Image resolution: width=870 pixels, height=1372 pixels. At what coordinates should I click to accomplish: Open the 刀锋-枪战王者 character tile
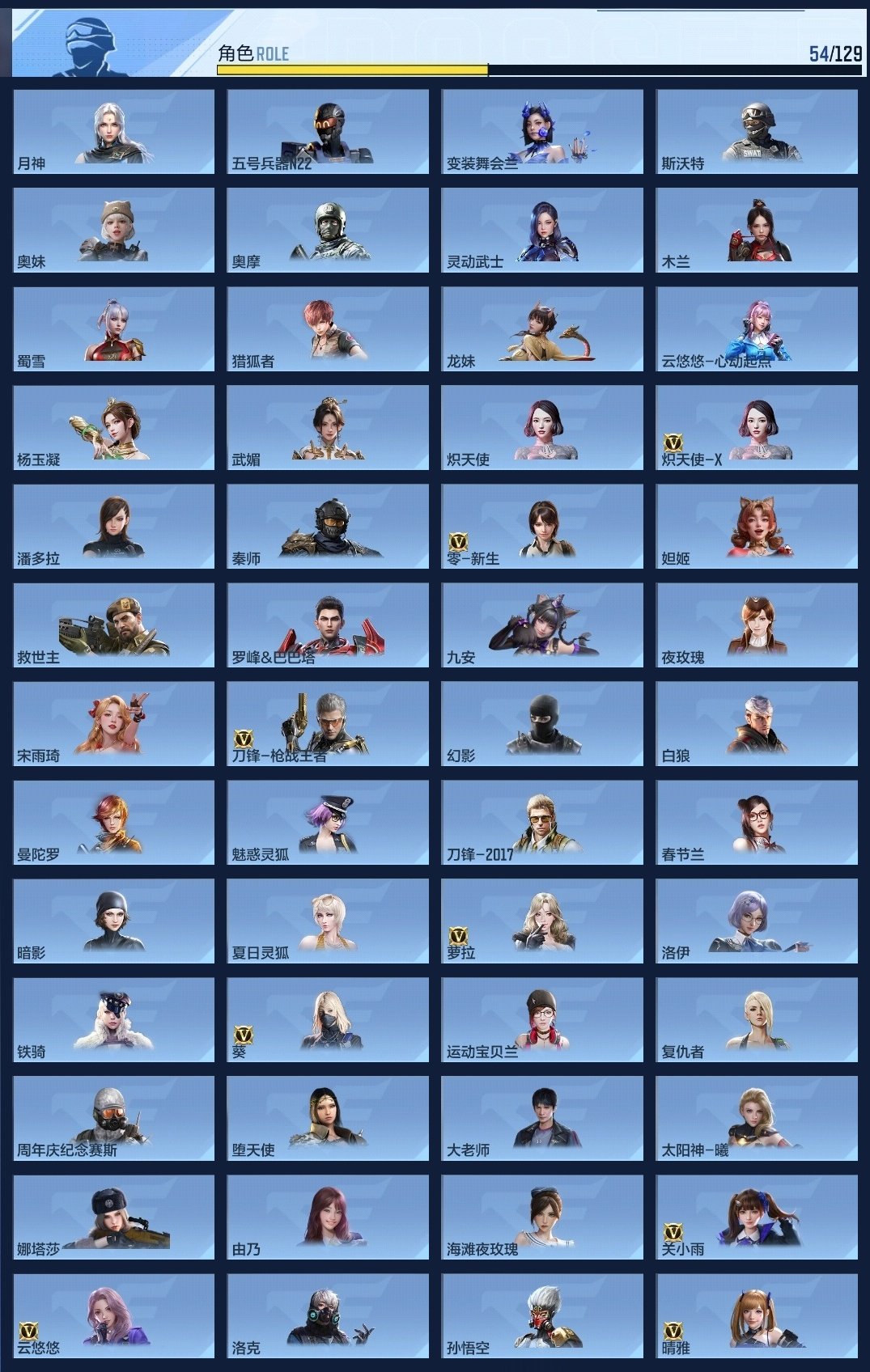point(328,723)
